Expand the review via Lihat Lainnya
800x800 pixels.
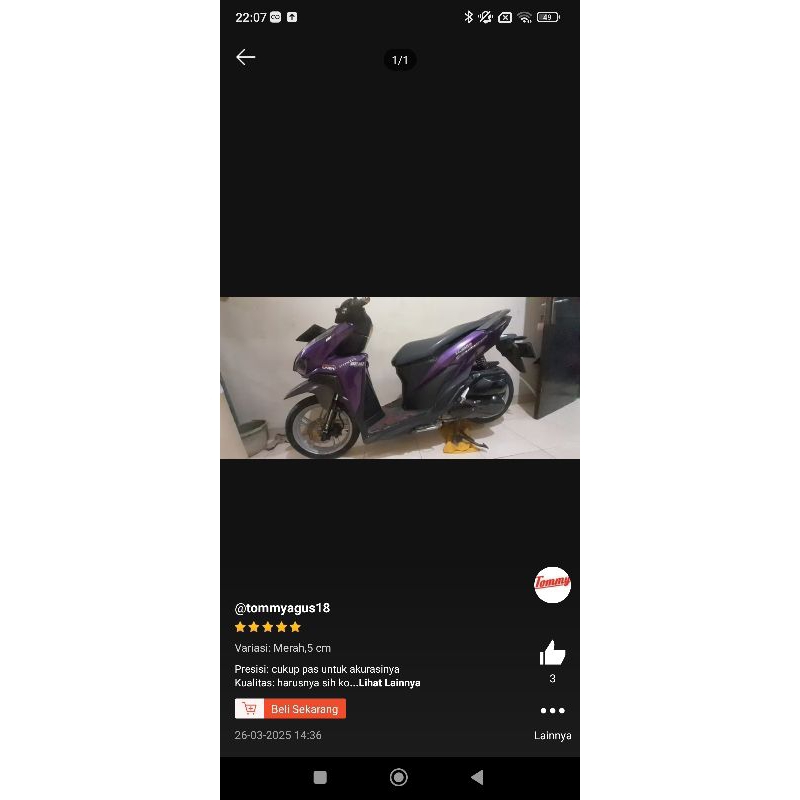(389, 683)
